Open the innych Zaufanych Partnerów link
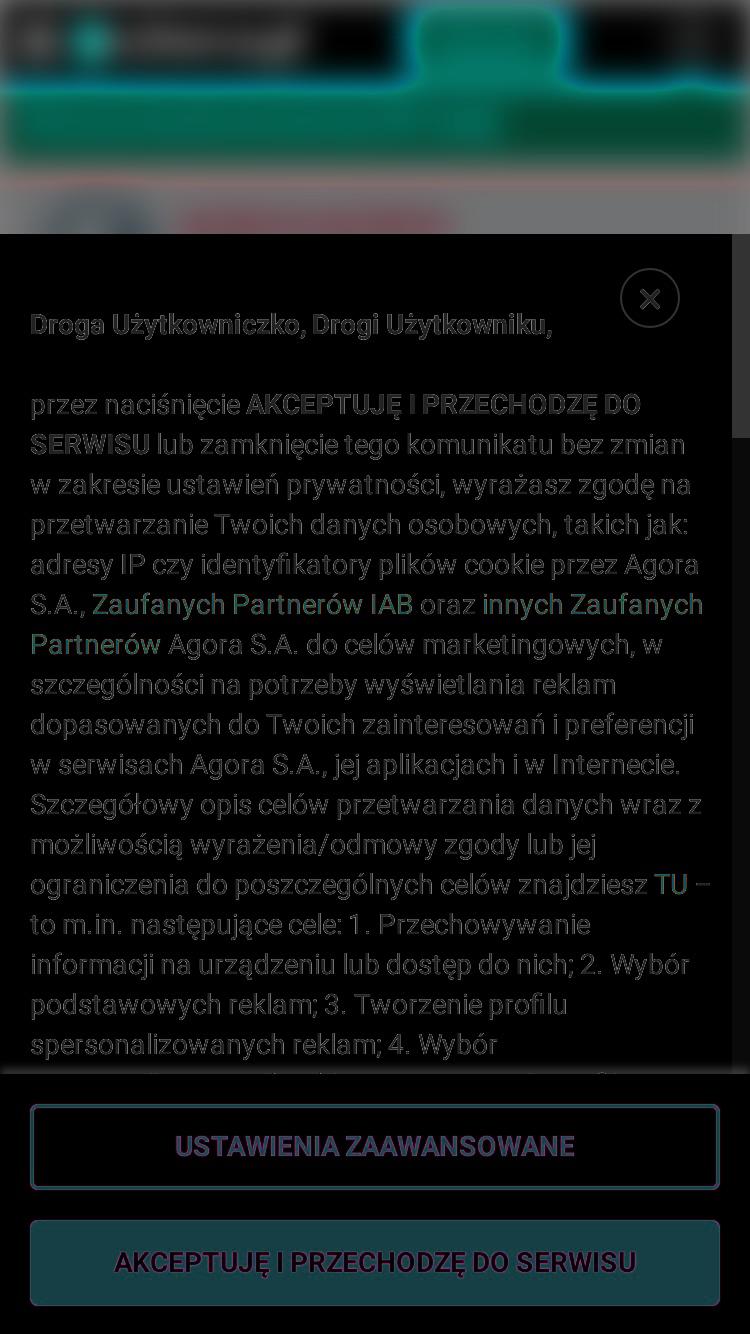 (x=593, y=604)
